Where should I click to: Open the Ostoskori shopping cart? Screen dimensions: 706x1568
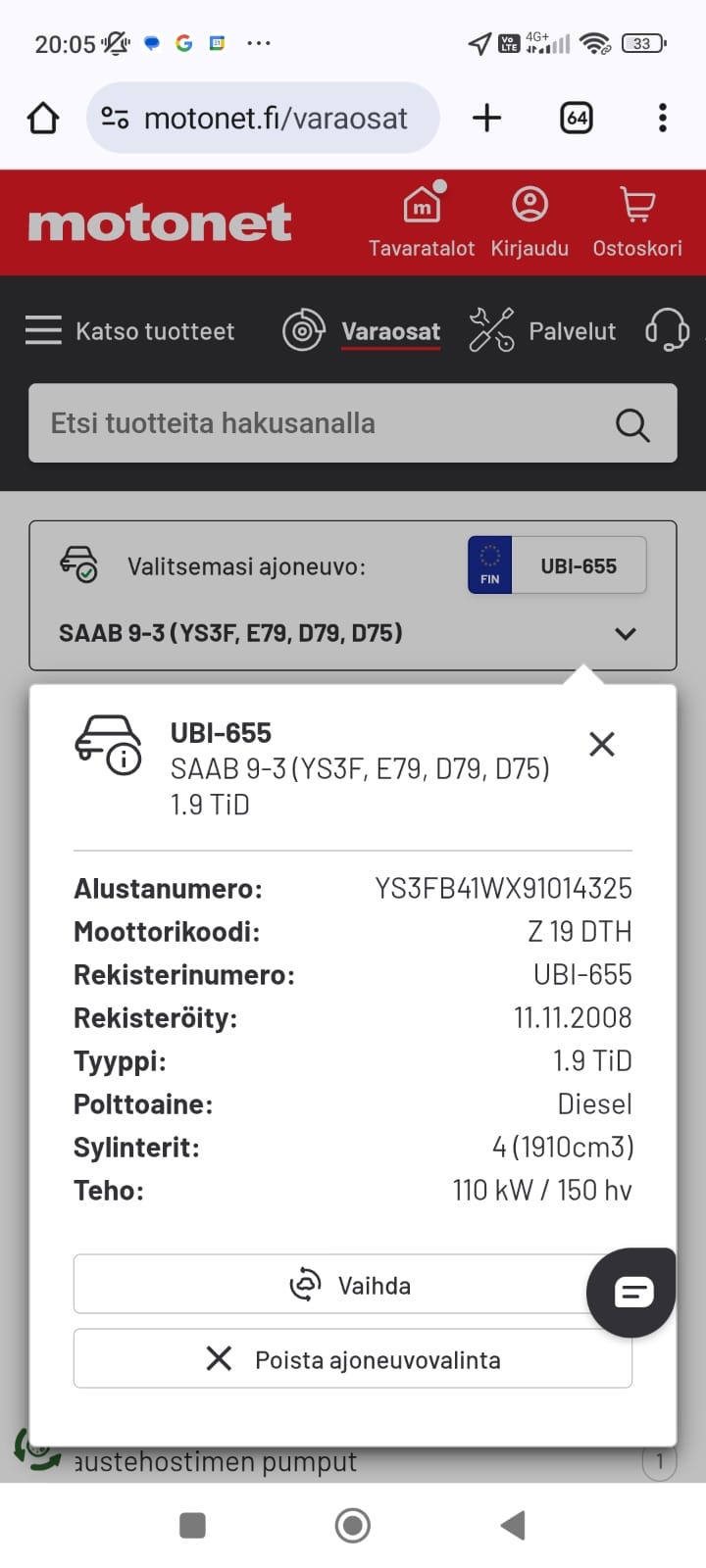coord(637,221)
